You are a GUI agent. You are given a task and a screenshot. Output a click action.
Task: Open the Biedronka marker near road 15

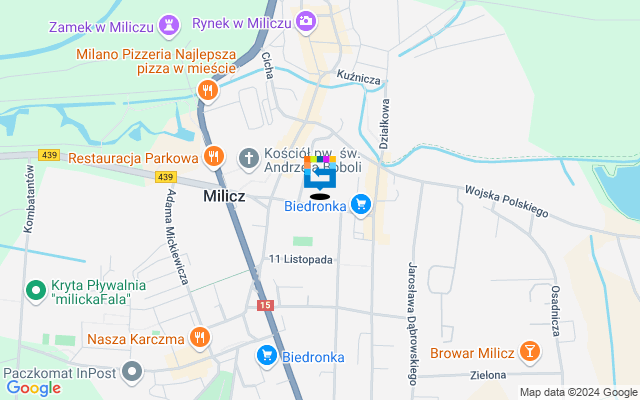[266, 355]
